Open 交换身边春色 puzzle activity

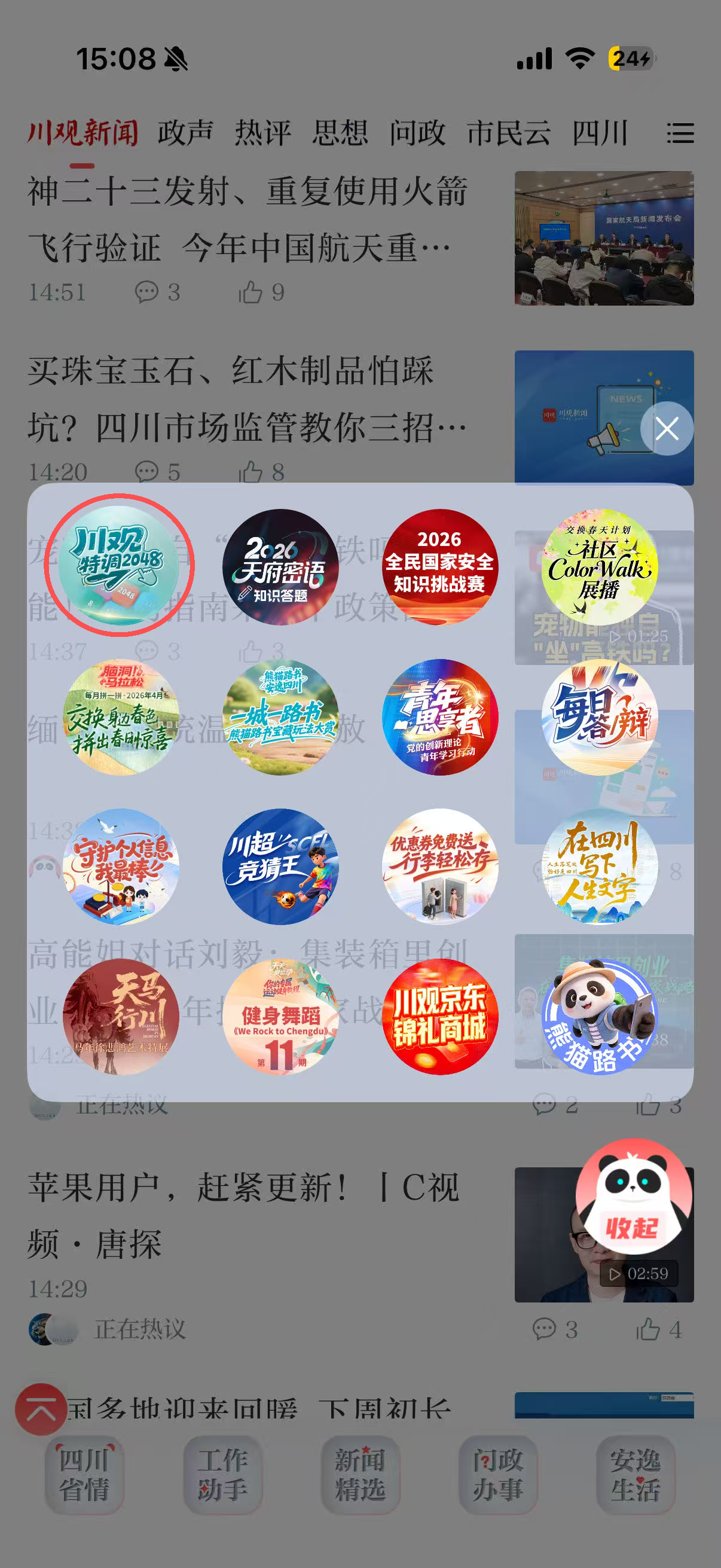click(x=121, y=717)
